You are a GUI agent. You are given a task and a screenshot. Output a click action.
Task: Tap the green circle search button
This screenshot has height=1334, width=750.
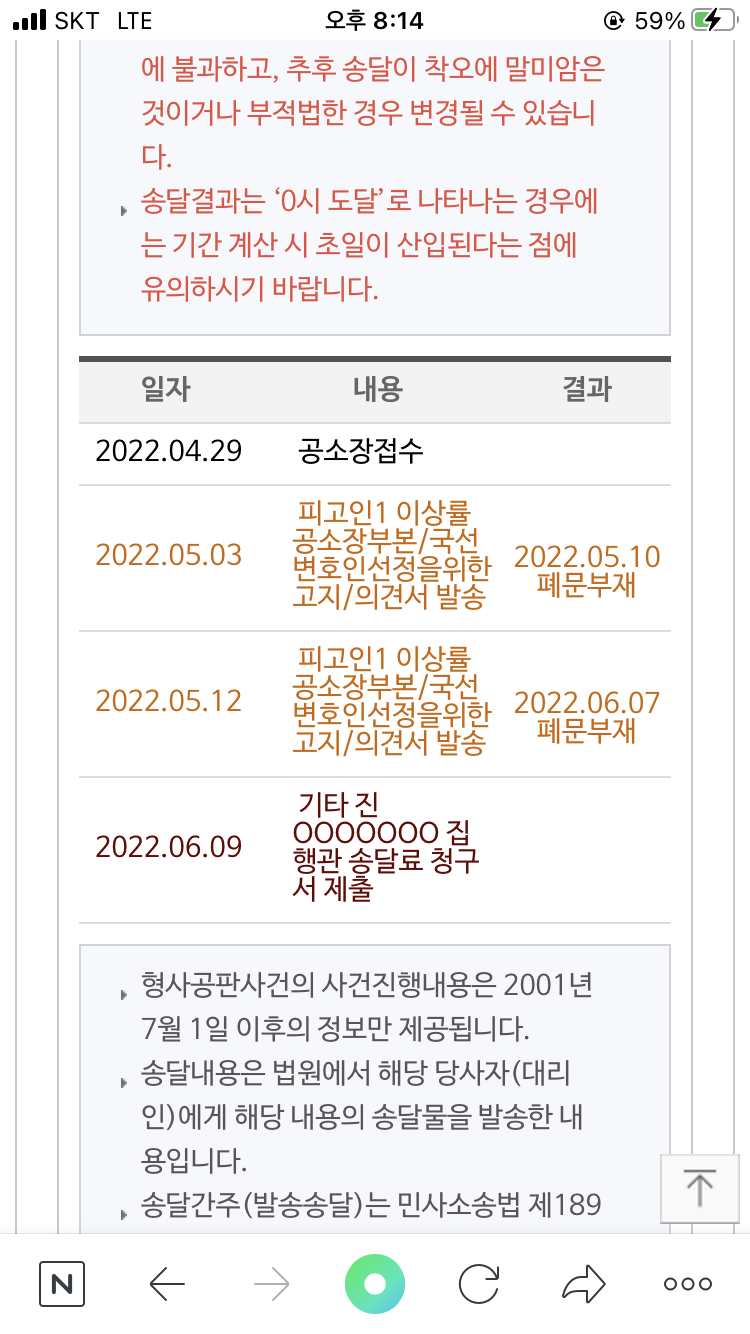[x=375, y=1284]
